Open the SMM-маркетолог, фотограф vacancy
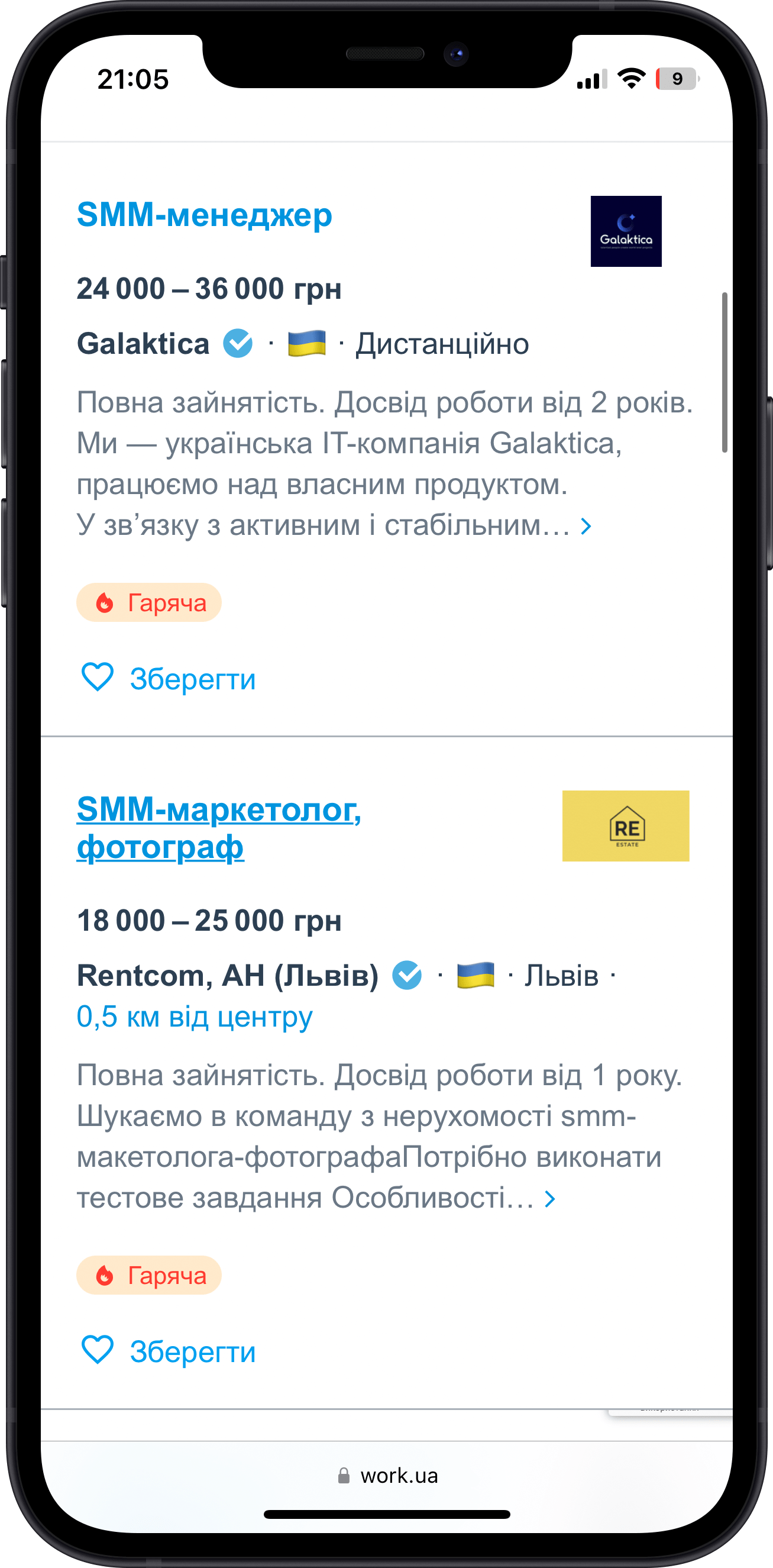This screenshot has width=773, height=1568. click(x=218, y=827)
